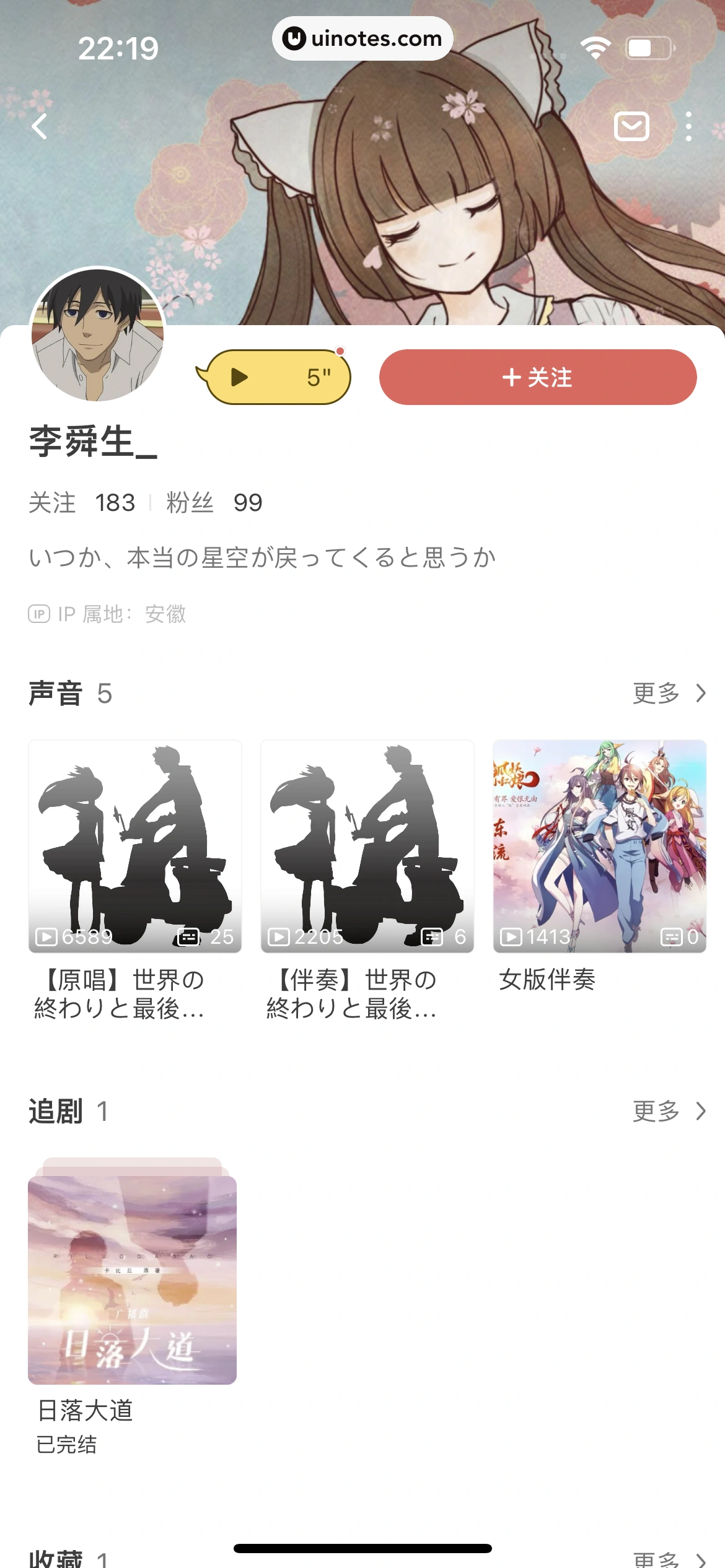Open the 声音 section header

coord(57,694)
